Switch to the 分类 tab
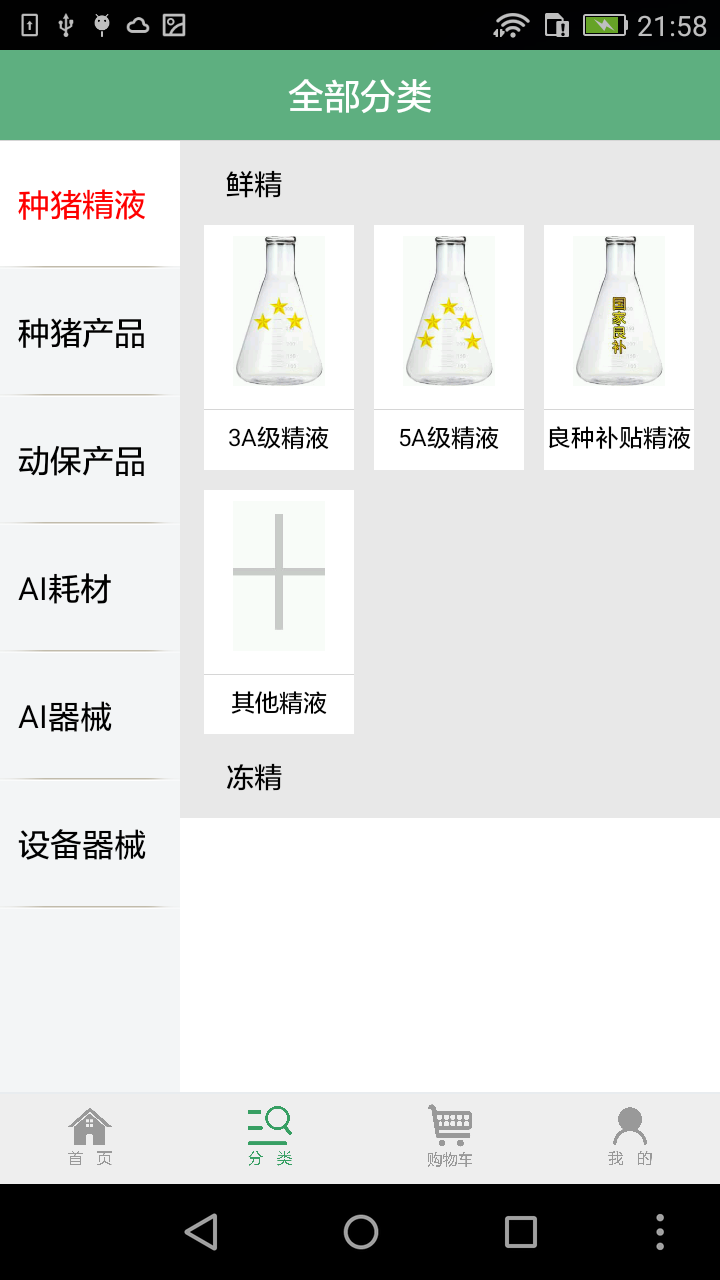This screenshot has height=1280, width=720. pos(270,1137)
